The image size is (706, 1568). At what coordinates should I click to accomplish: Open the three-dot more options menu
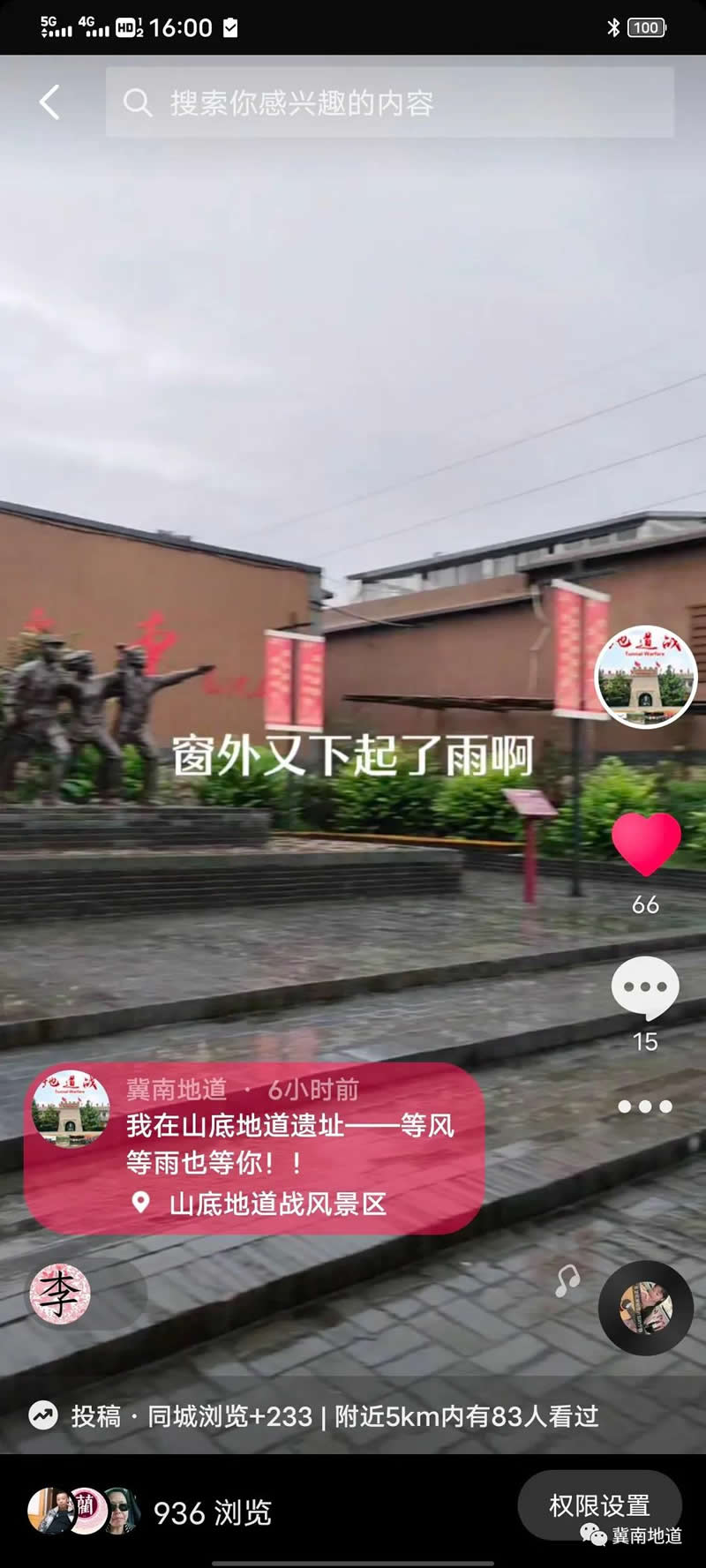(645, 1107)
